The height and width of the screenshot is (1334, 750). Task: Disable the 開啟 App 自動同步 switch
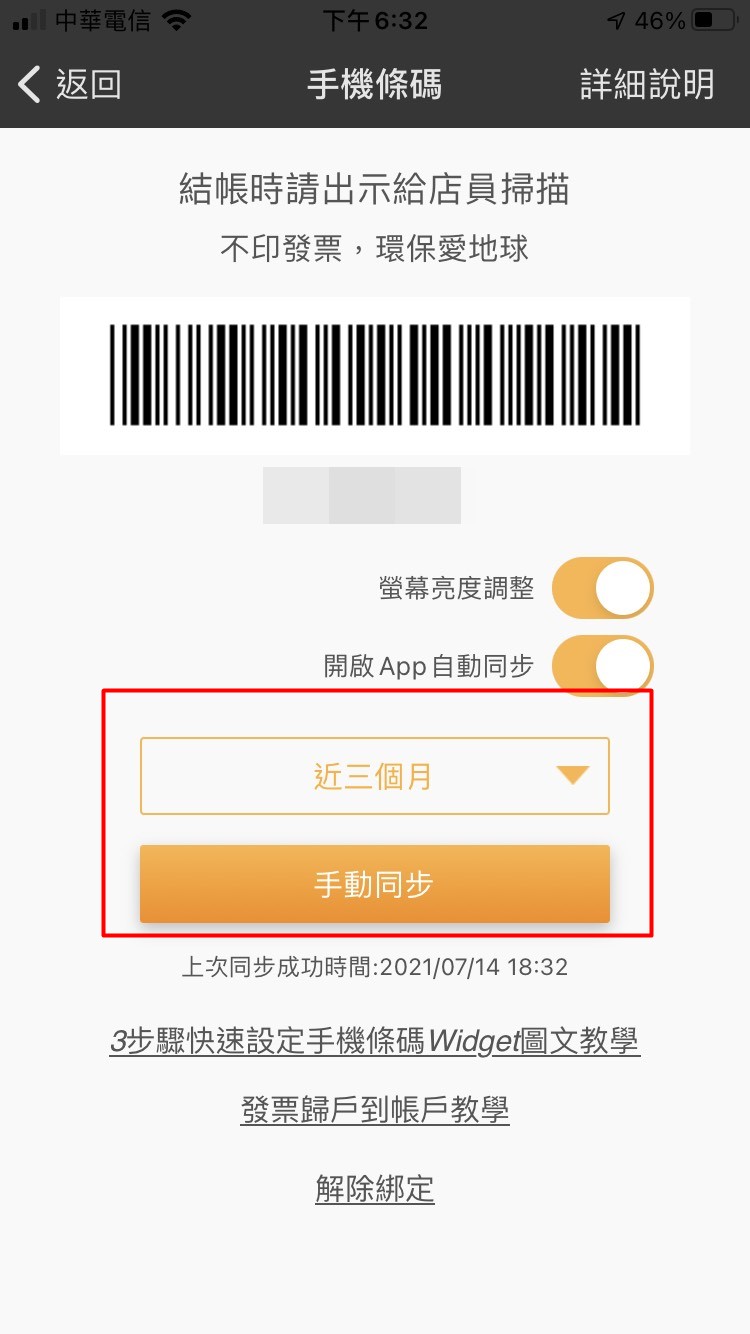tap(602, 666)
